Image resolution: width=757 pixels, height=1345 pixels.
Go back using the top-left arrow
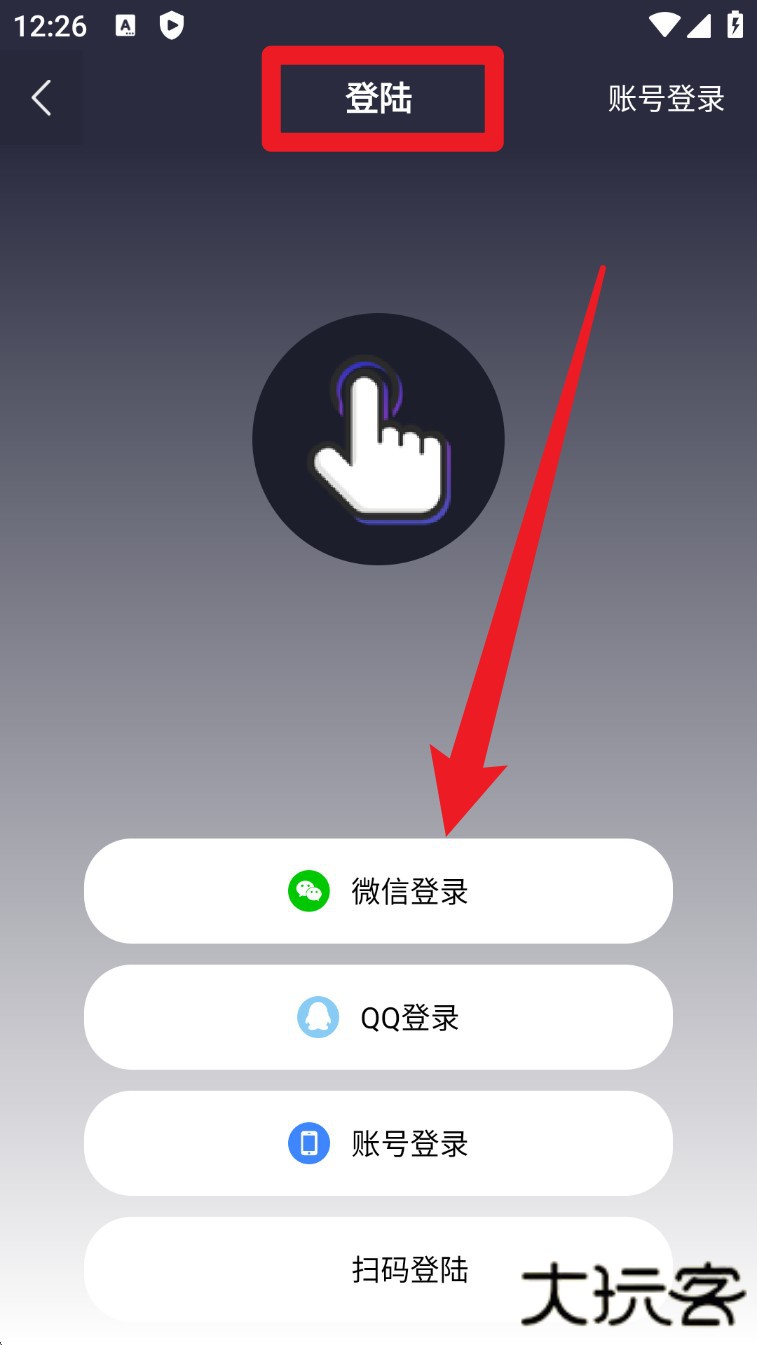point(41,98)
